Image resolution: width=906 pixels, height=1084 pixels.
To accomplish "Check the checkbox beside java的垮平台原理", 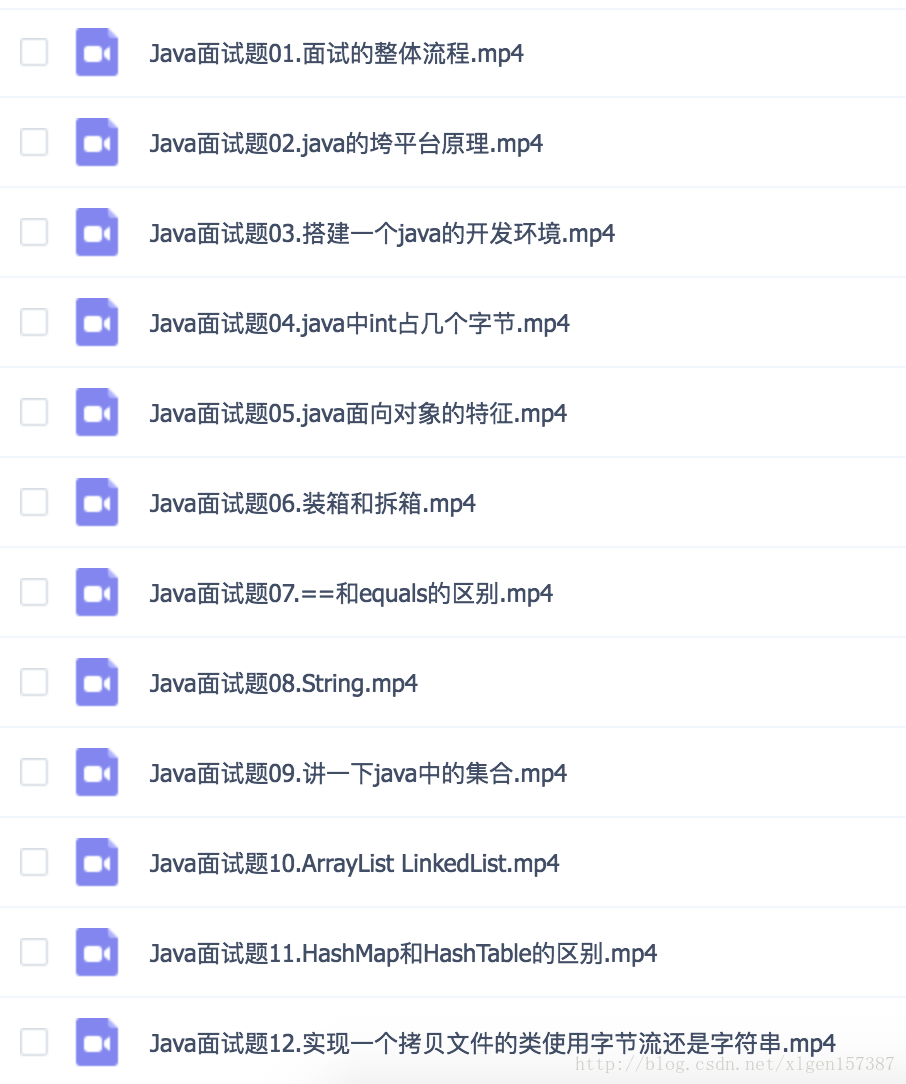I will pos(34,142).
